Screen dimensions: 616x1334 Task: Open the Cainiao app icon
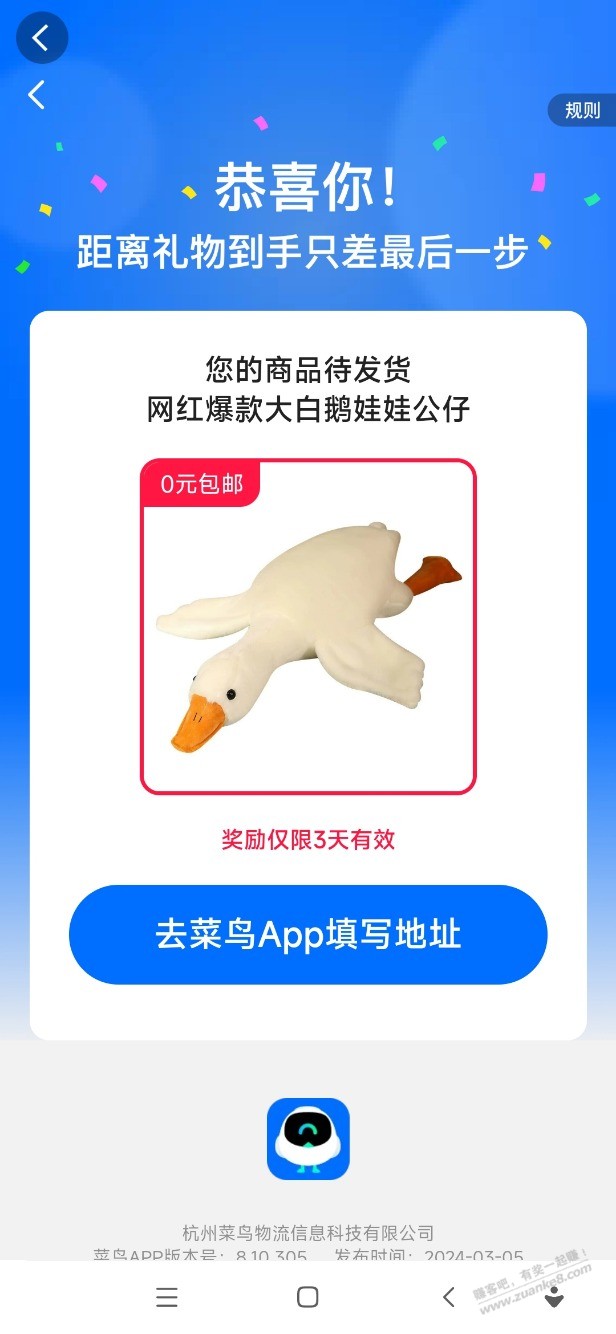tap(308, 1139)
